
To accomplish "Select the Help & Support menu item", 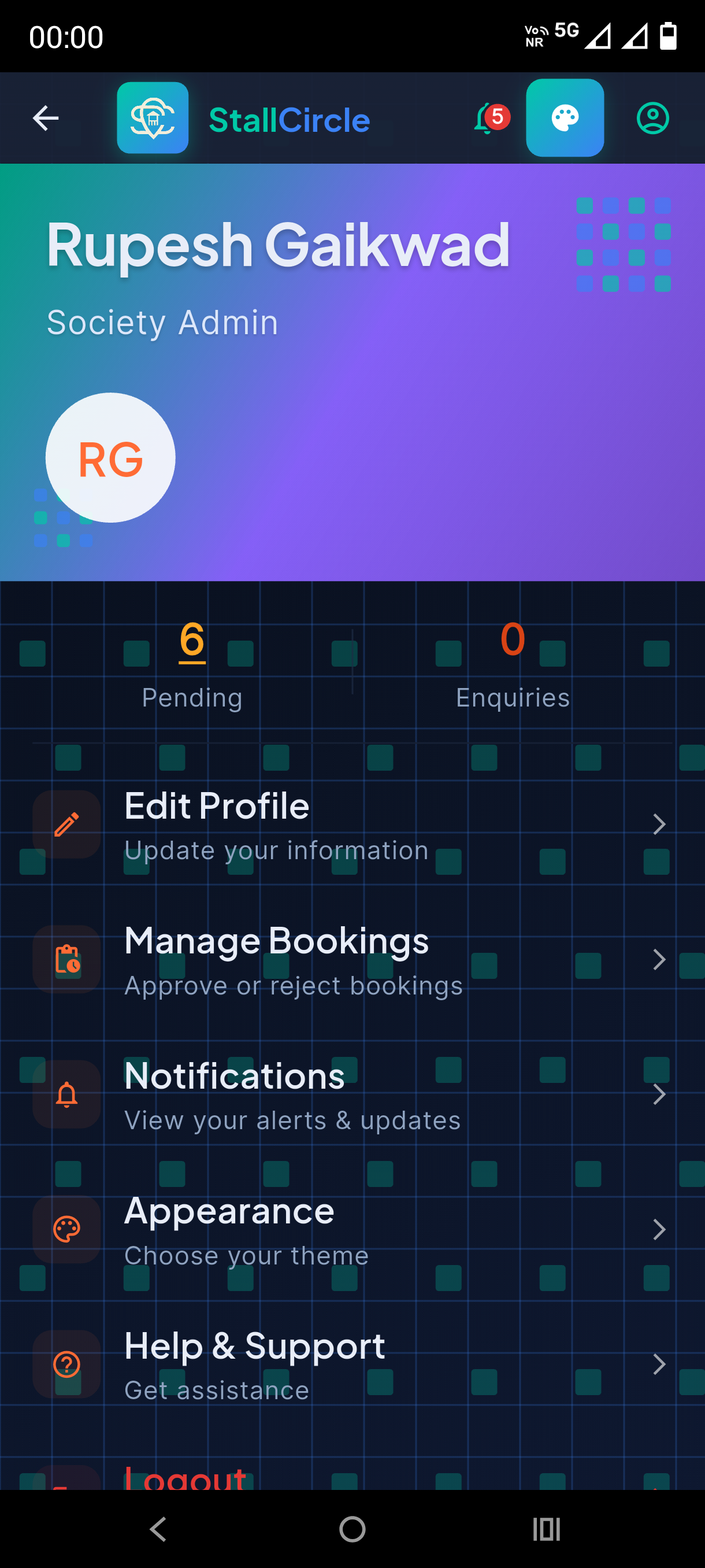I will tap(254, 1346).
